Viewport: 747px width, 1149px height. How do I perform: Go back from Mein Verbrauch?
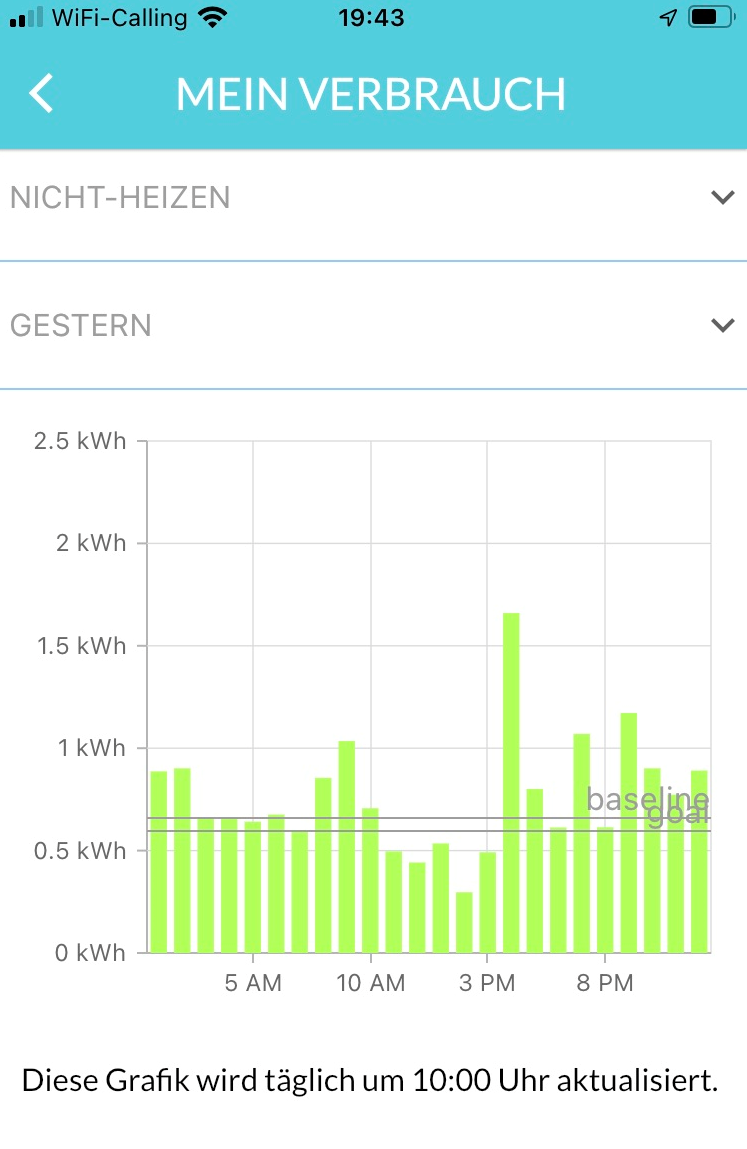coord(41,94)
